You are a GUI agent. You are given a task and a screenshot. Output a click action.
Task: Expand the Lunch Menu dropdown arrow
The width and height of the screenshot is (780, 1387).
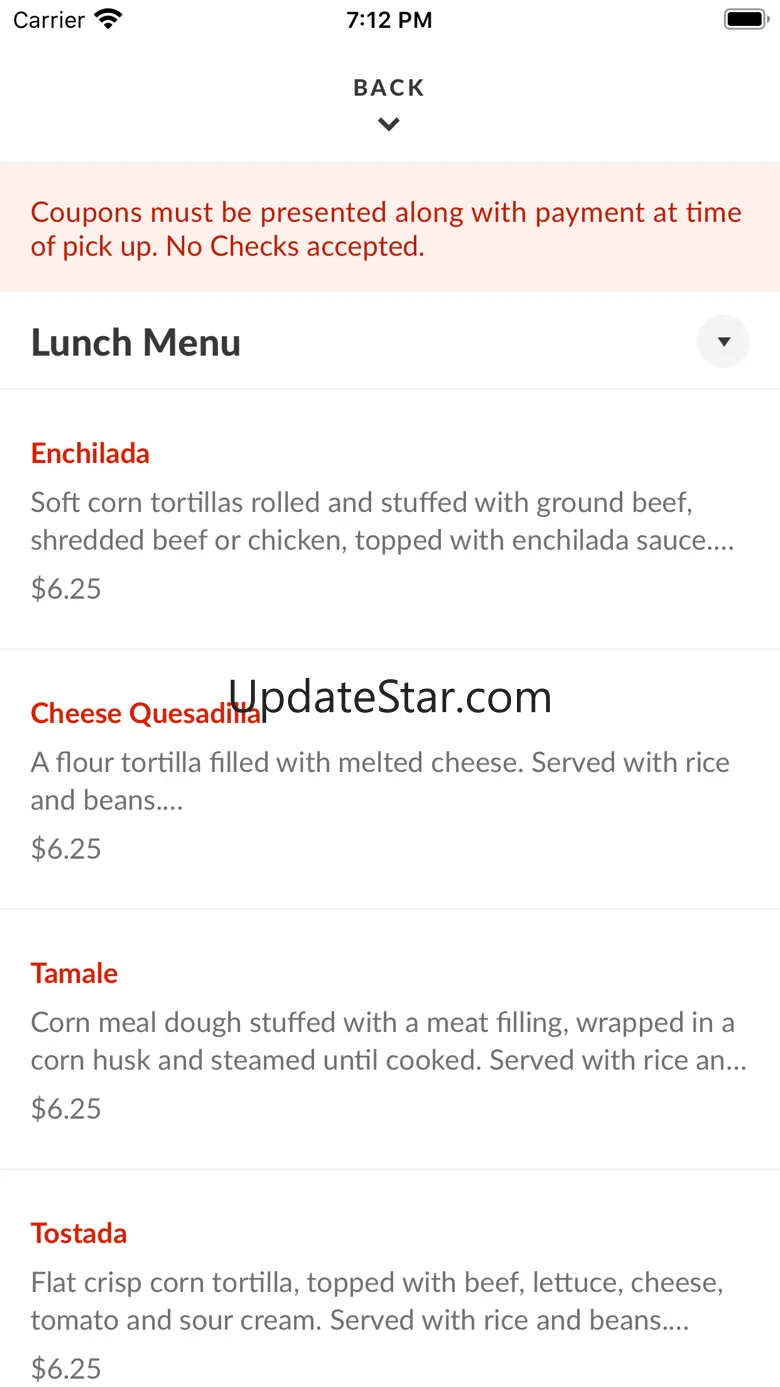(x=723, y=342)
